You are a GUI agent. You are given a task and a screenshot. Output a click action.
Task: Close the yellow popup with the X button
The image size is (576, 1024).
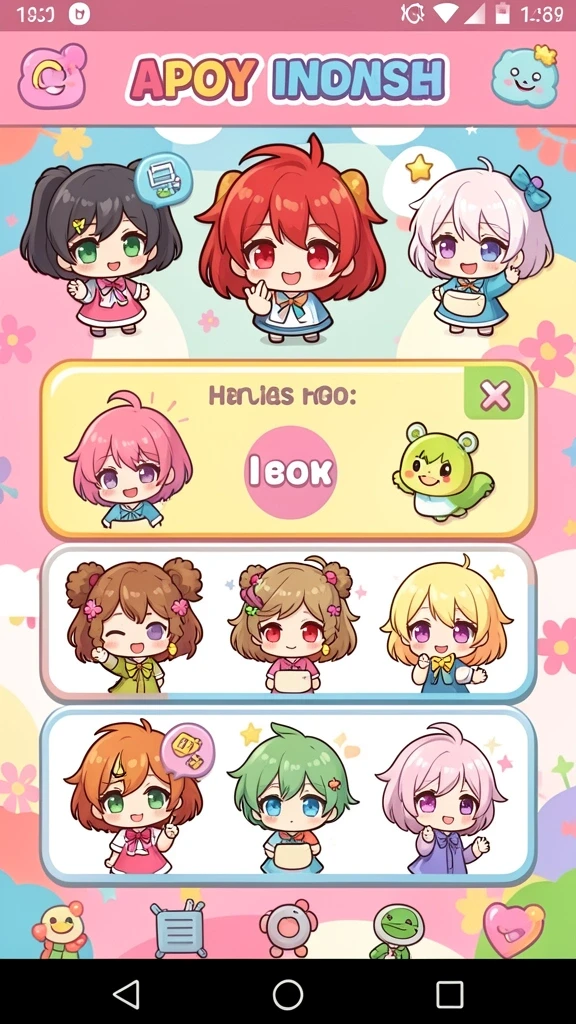coord(494,394)
